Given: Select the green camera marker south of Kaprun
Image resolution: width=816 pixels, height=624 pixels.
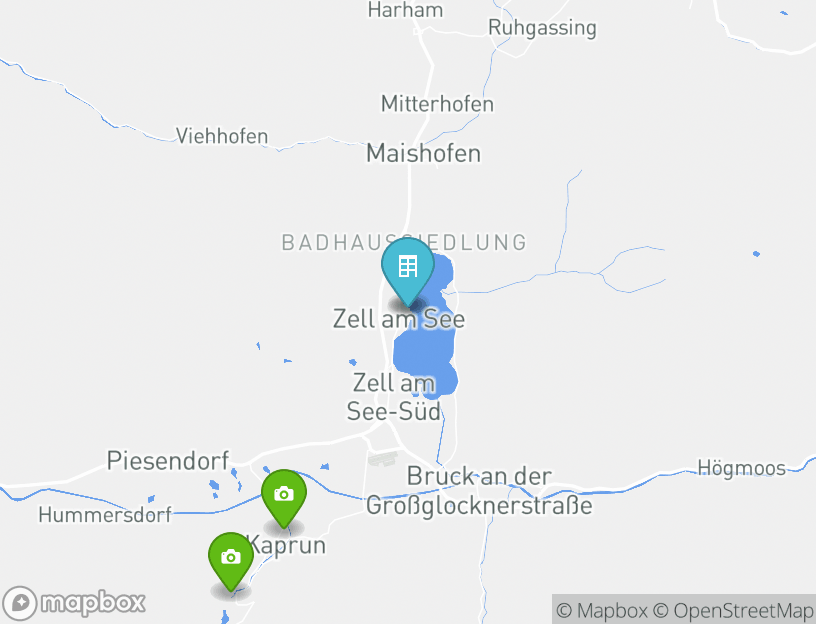Looking at the screenshot, I should pos(231,558).
